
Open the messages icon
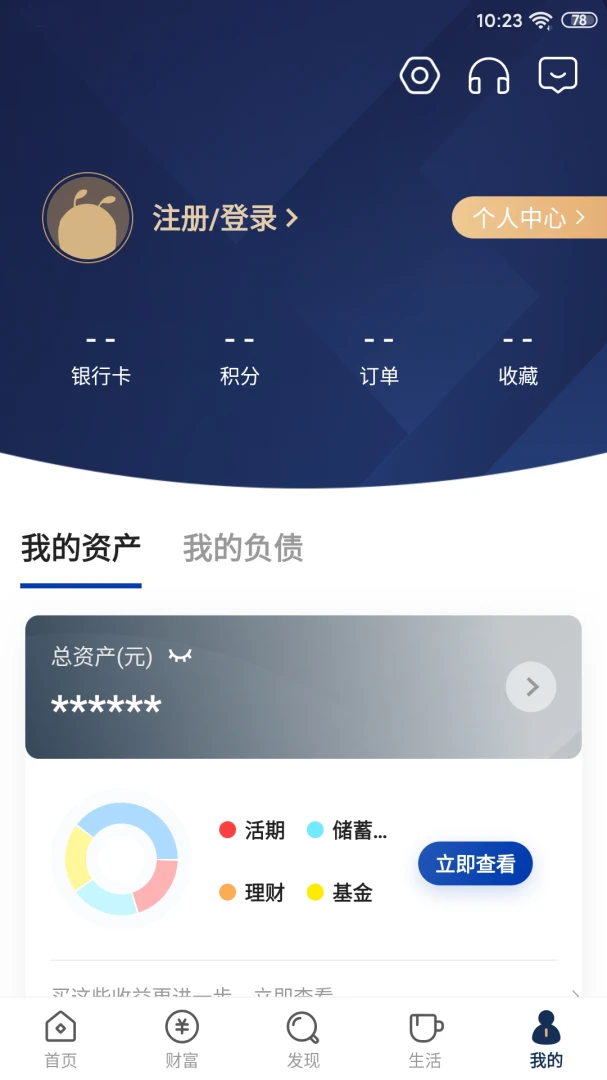[558, 76]
